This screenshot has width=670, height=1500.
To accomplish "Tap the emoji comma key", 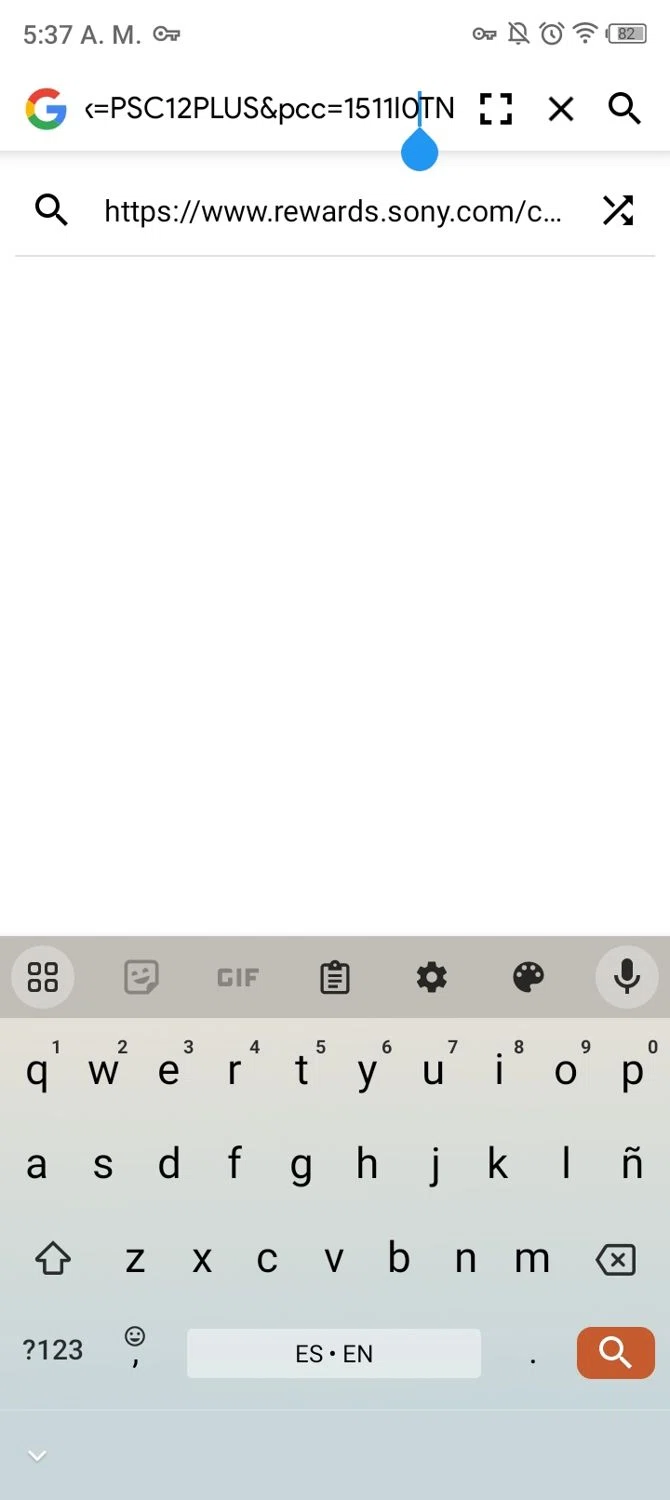I will point(135,1348).
